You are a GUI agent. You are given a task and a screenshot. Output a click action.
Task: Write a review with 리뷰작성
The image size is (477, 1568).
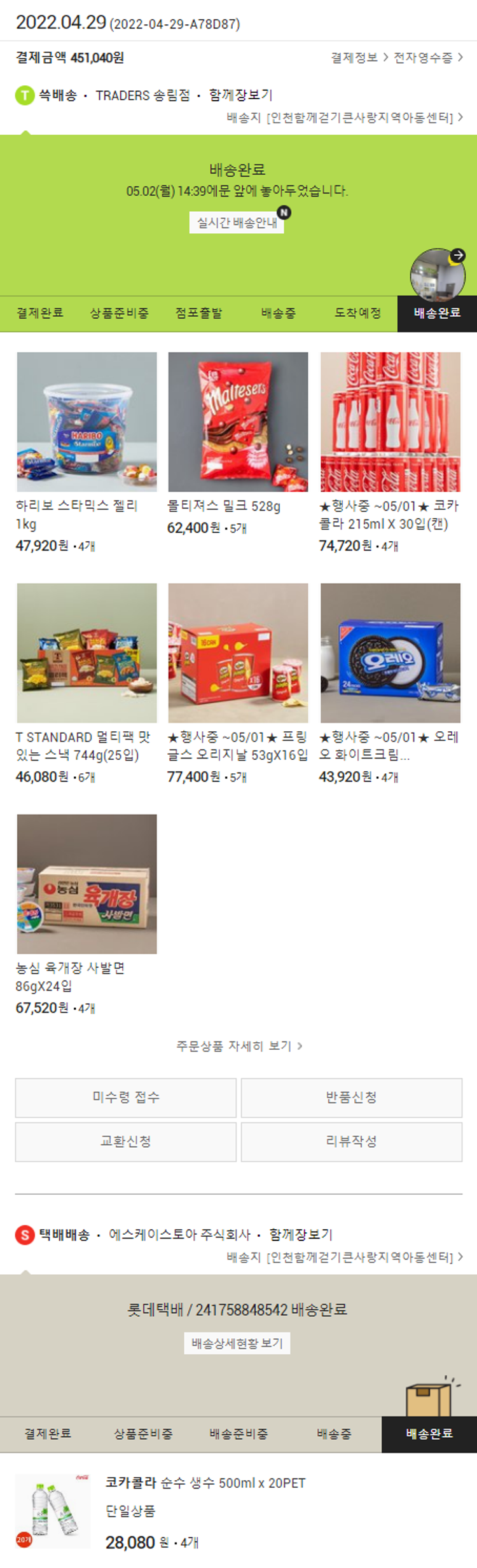pos(351,1141)
